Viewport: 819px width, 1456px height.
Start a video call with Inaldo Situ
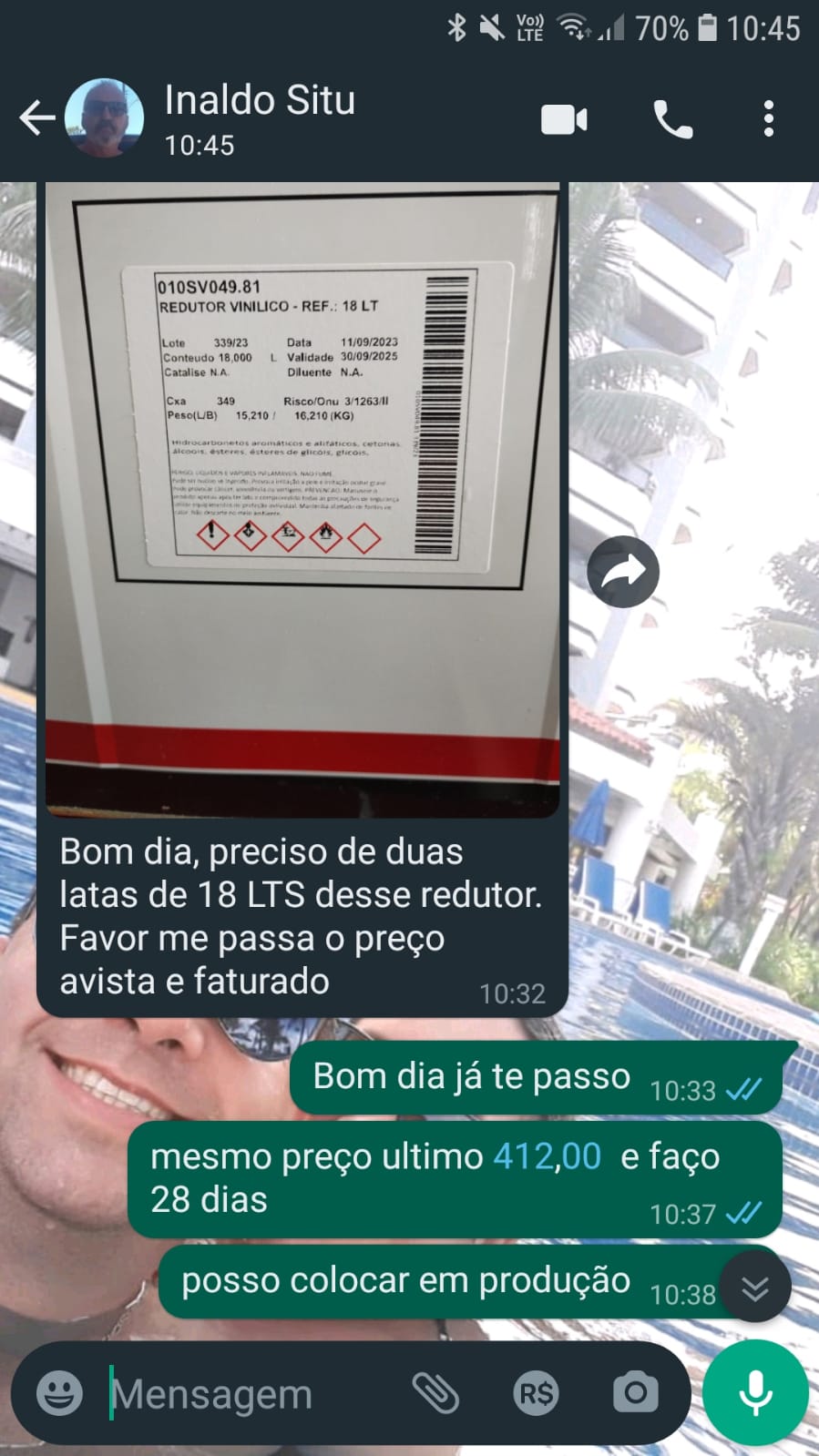tap(564, 119)
